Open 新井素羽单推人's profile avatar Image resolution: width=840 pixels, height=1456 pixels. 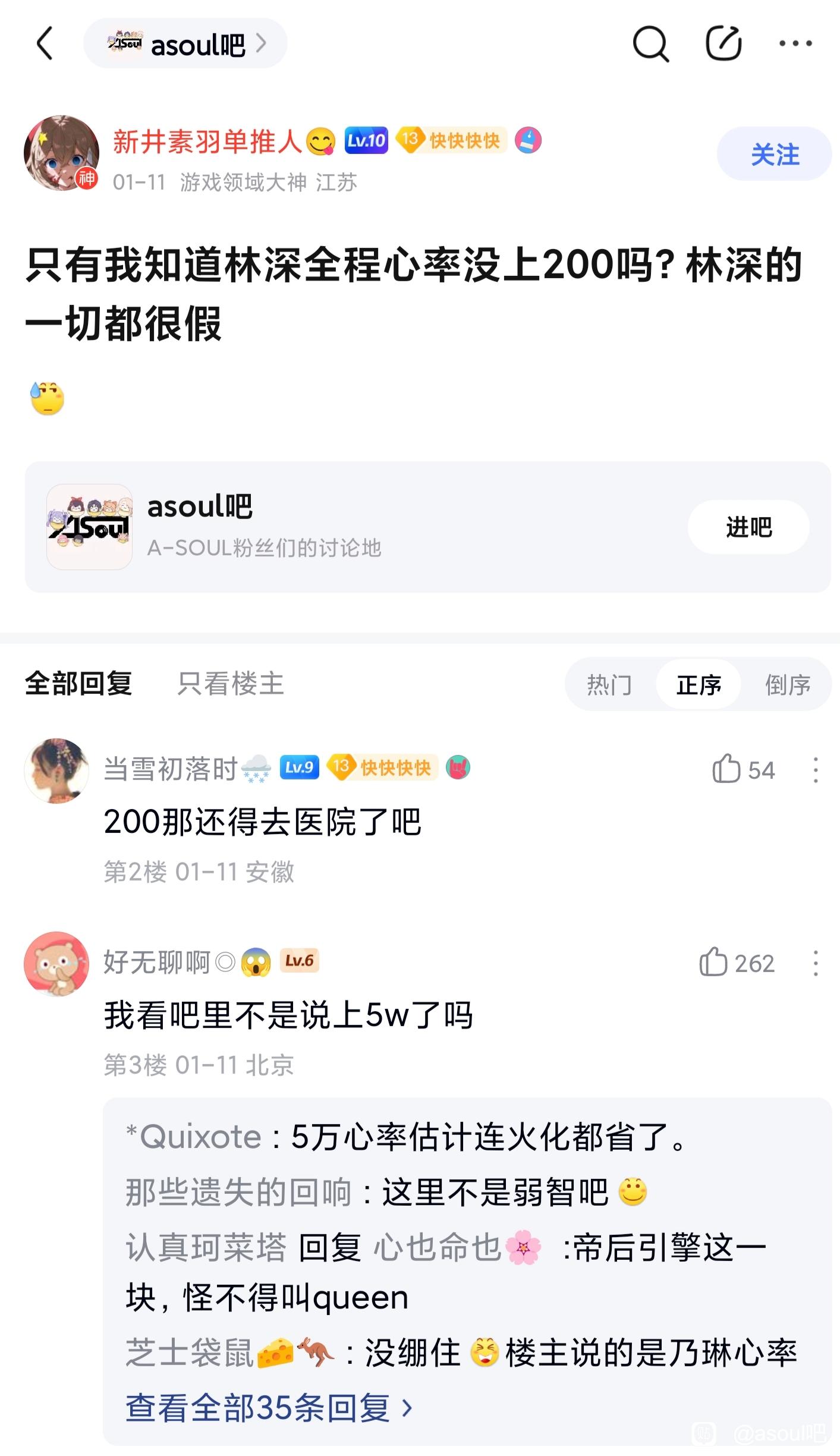(61, 153)
